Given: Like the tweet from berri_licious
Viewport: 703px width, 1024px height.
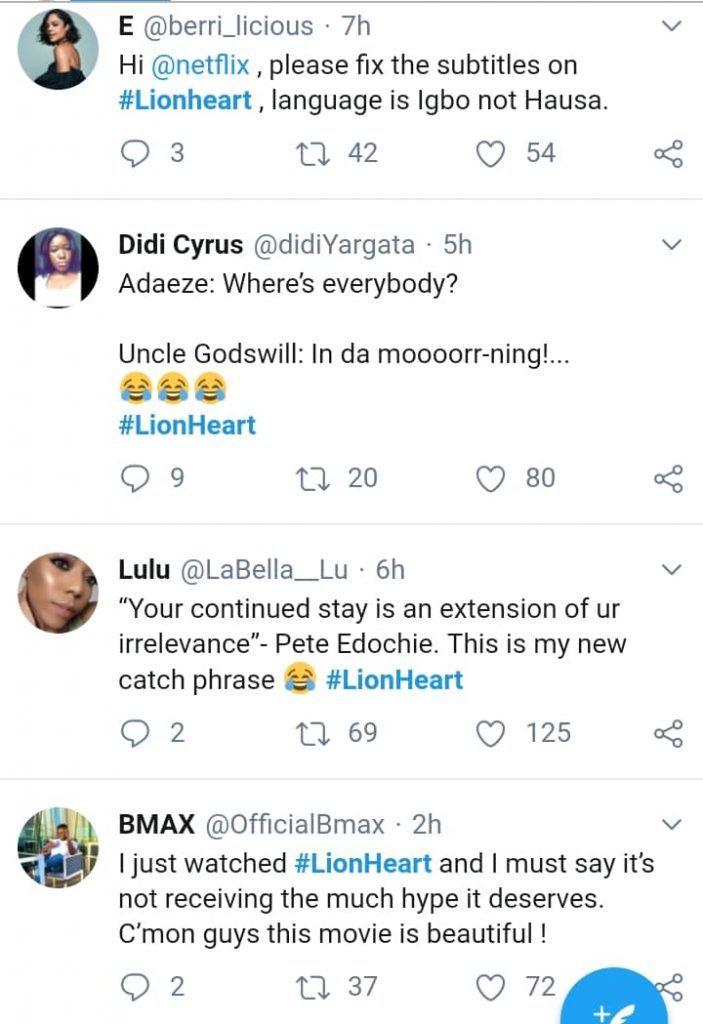Looking at the screenshot, I should click(x=490, y=154).
